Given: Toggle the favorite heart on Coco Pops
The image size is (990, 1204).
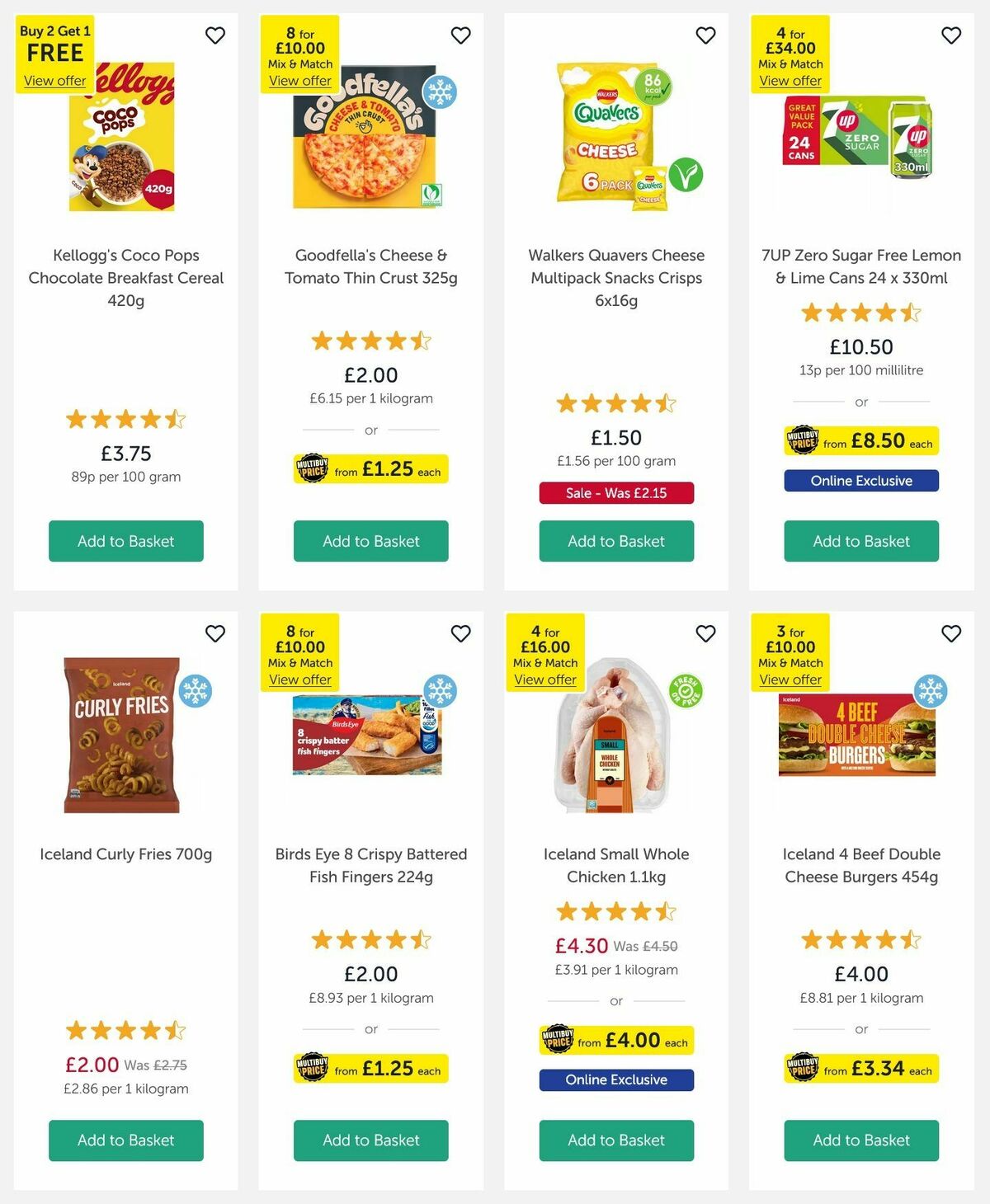Looking at the screenshot, I should [216, 35].
